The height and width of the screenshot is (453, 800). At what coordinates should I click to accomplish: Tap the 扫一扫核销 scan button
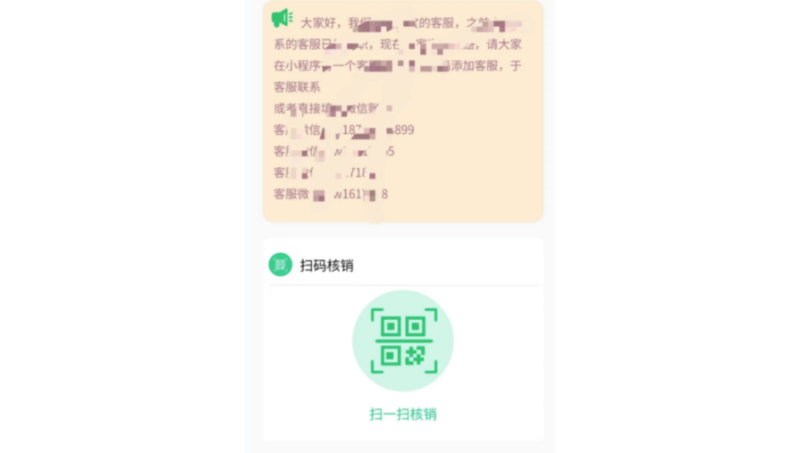(x=403, y=342)
